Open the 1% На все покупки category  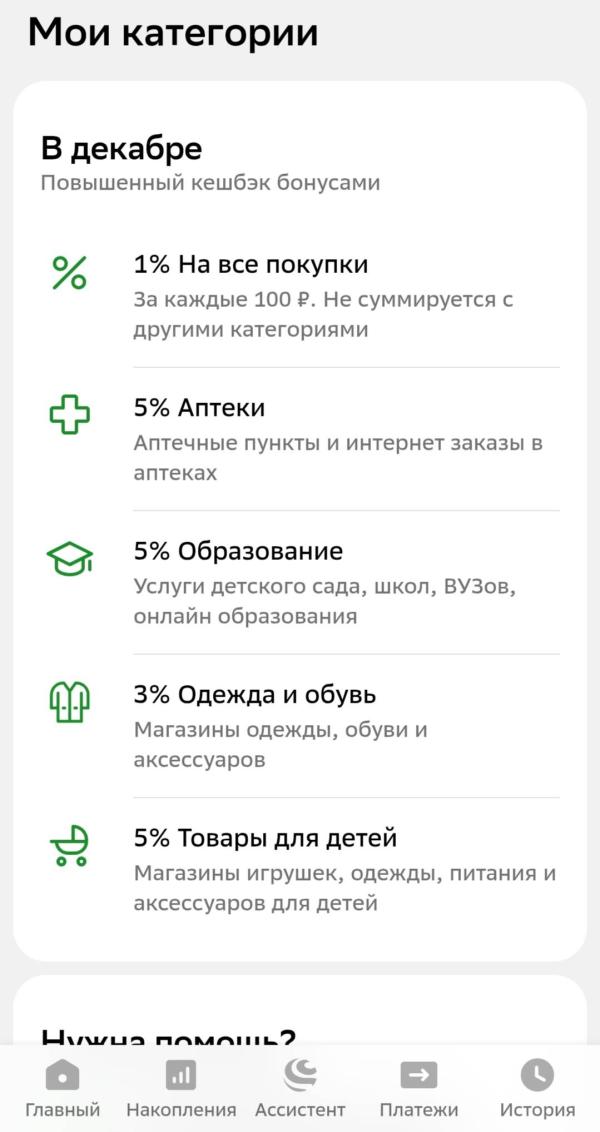(x=300, y=296)
